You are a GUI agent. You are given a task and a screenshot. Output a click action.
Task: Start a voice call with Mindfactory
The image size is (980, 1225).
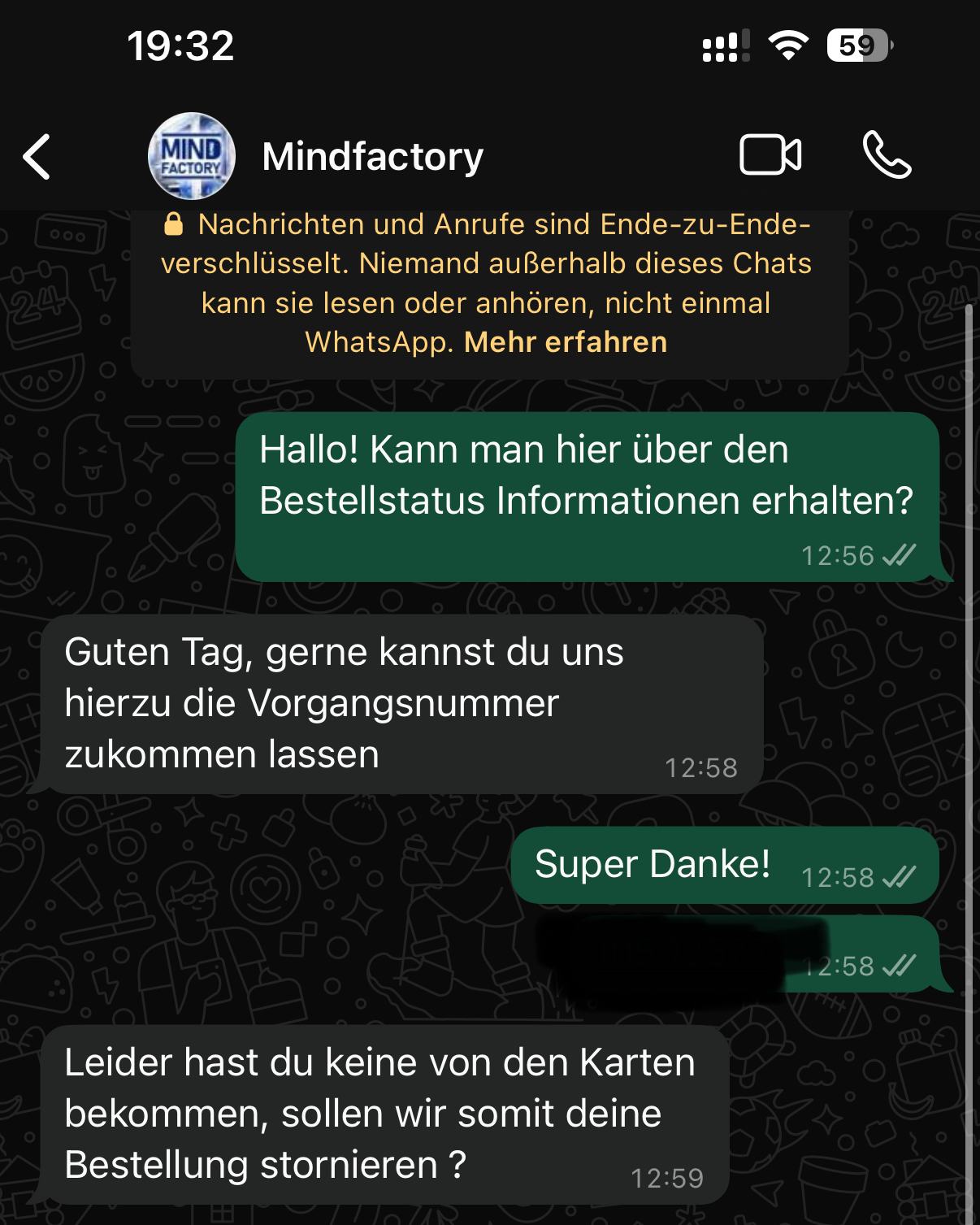887,154
